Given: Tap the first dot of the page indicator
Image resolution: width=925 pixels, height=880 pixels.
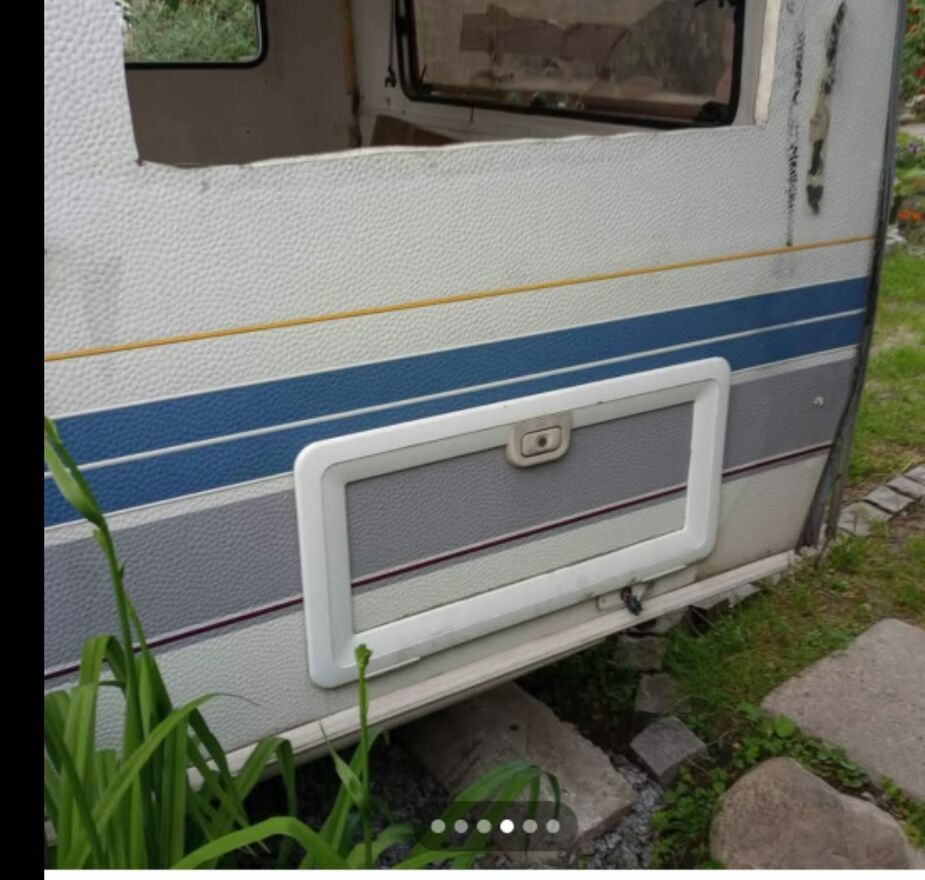Looking at the screenshot, I should click(438, 826).
